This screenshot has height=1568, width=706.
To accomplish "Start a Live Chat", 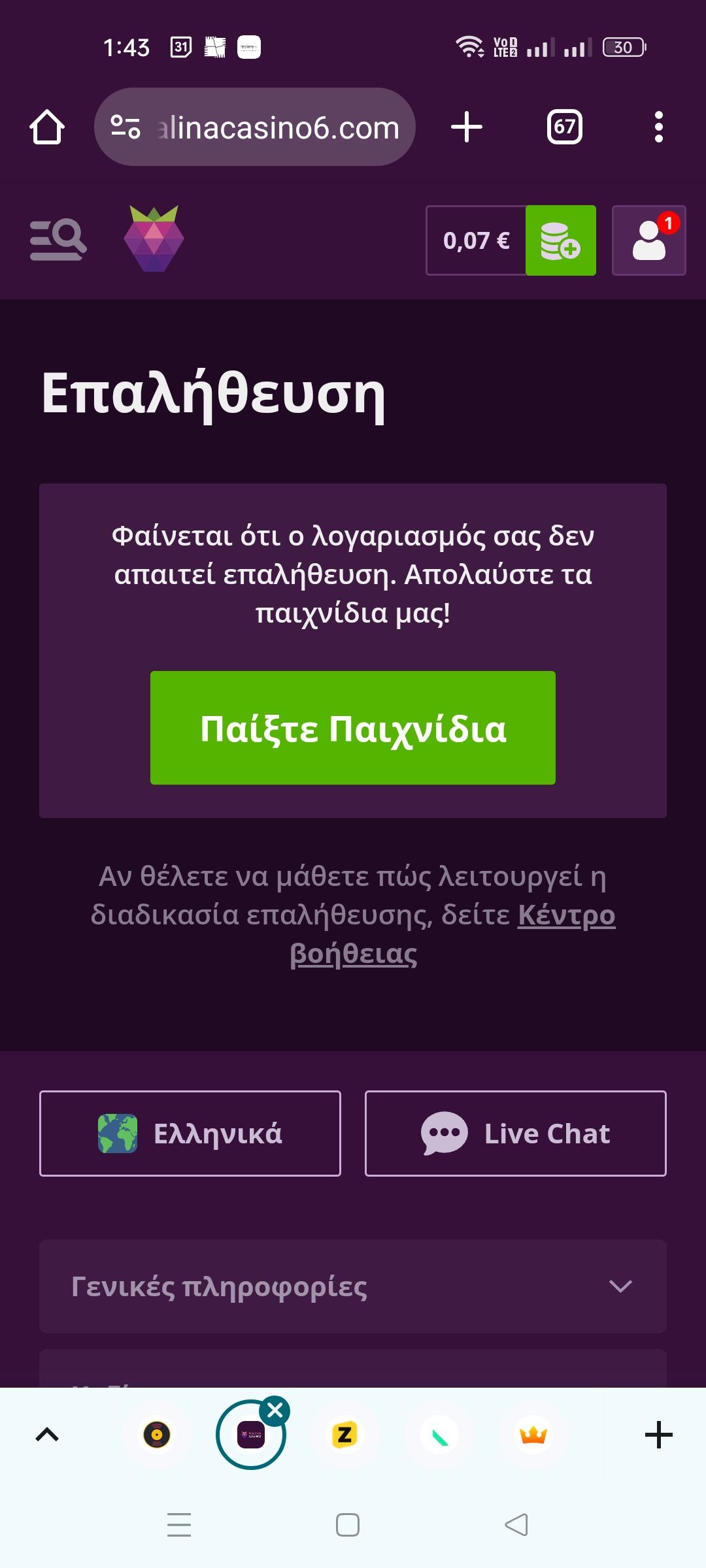I will (x=515, y=1134).
